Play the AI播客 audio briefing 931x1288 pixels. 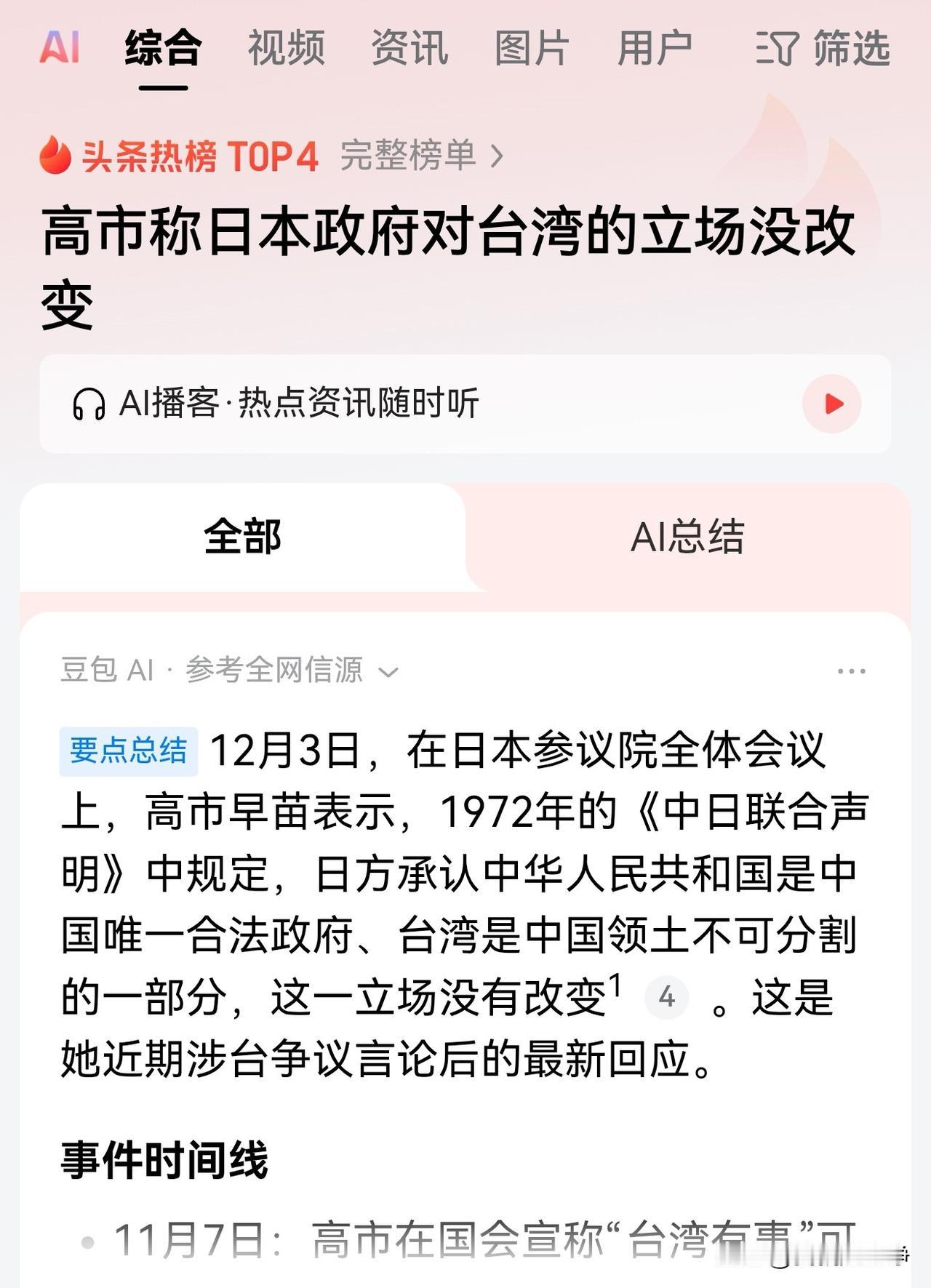831,404
